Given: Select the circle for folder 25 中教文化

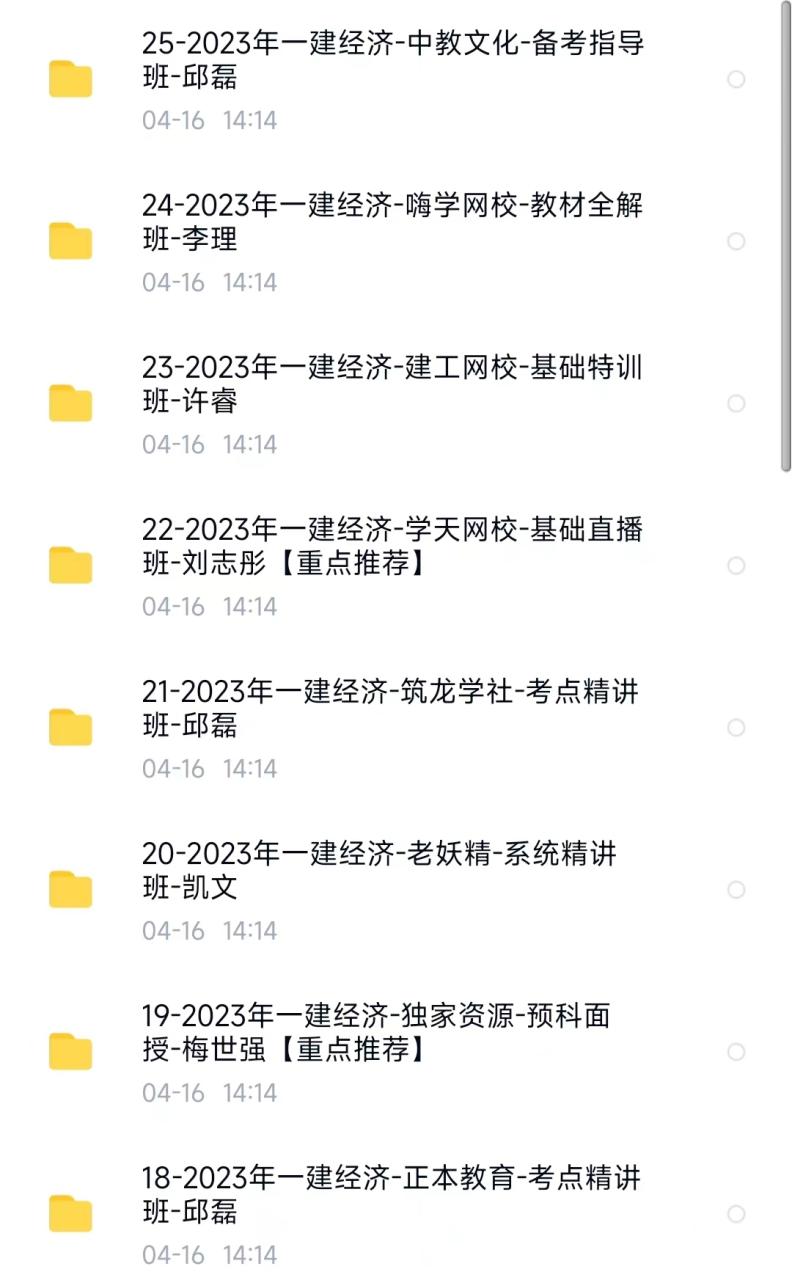Looking at the screenshot, I should (x=736, y=79).
